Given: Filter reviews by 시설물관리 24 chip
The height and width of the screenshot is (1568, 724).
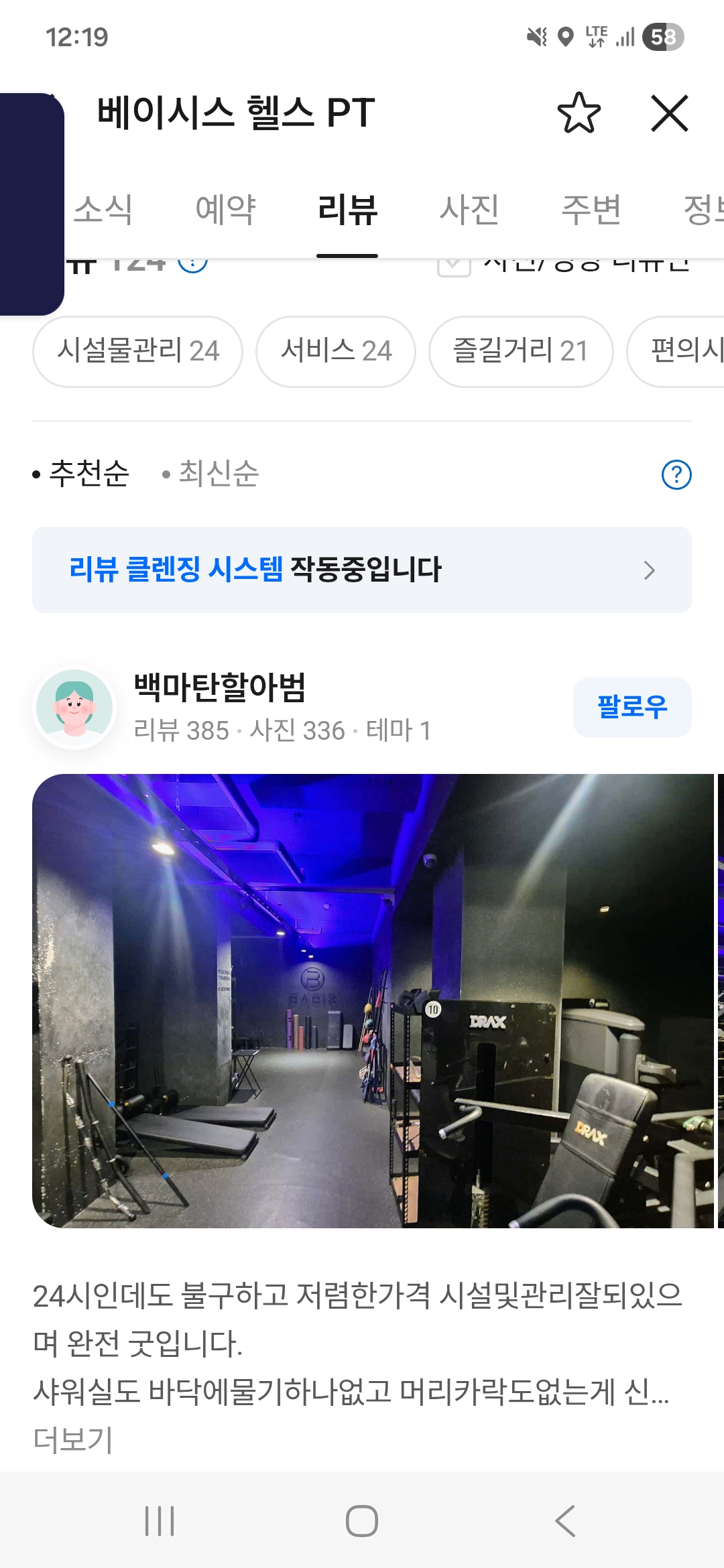Looking at the screenshot, I should 138,351.
